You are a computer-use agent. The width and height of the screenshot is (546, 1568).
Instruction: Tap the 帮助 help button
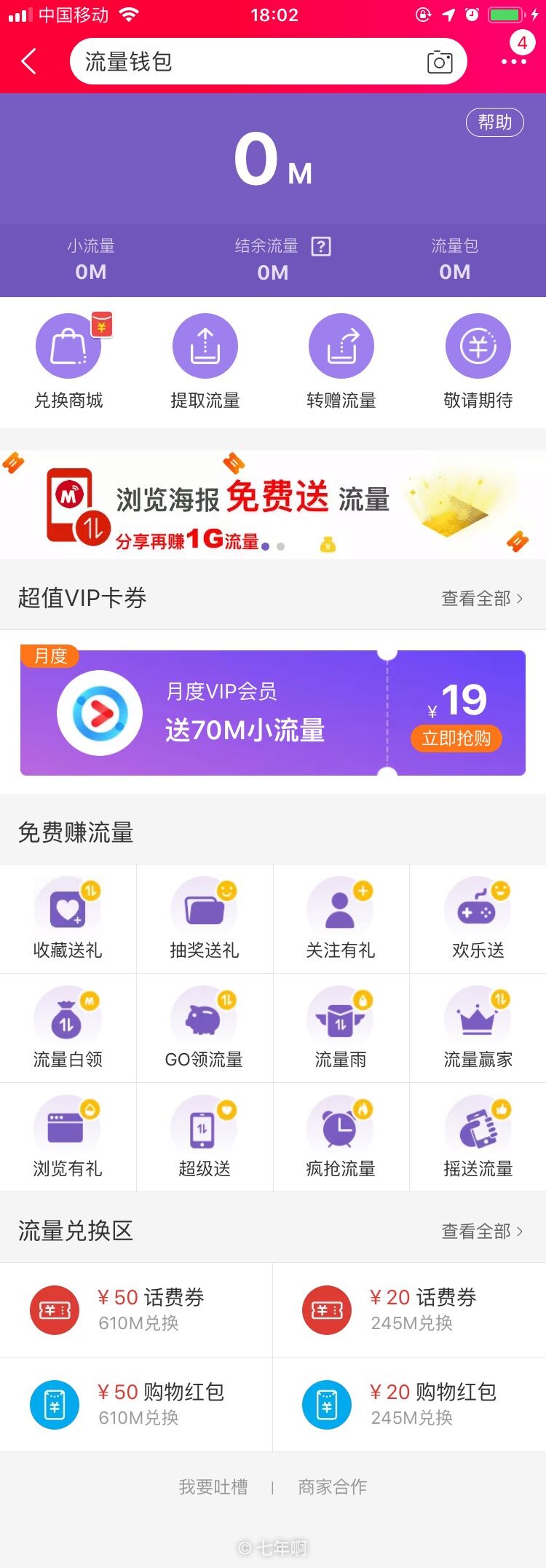click(x=495, y=122)
